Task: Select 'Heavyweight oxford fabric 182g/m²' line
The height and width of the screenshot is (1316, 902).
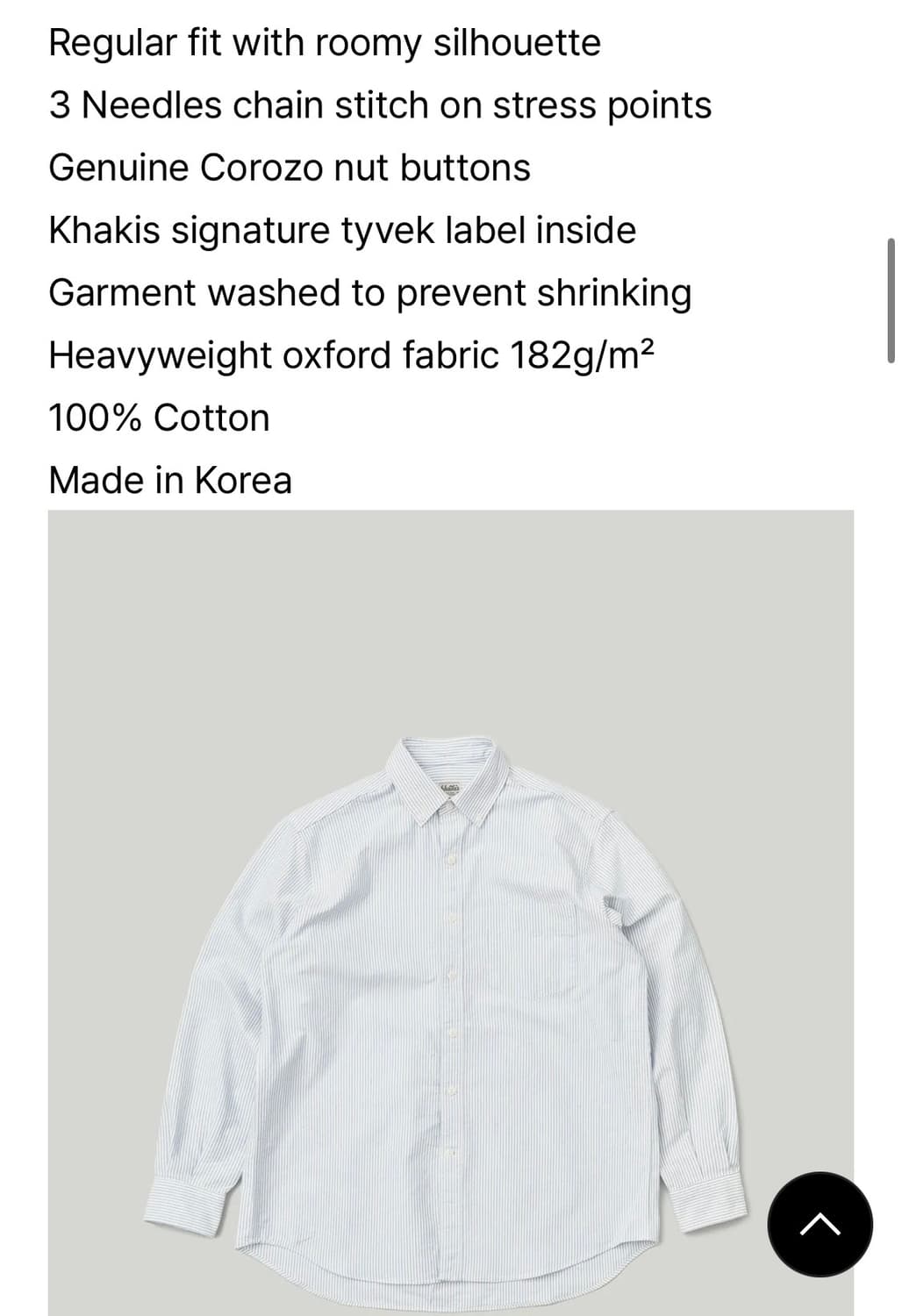Action: pos(351,354)
